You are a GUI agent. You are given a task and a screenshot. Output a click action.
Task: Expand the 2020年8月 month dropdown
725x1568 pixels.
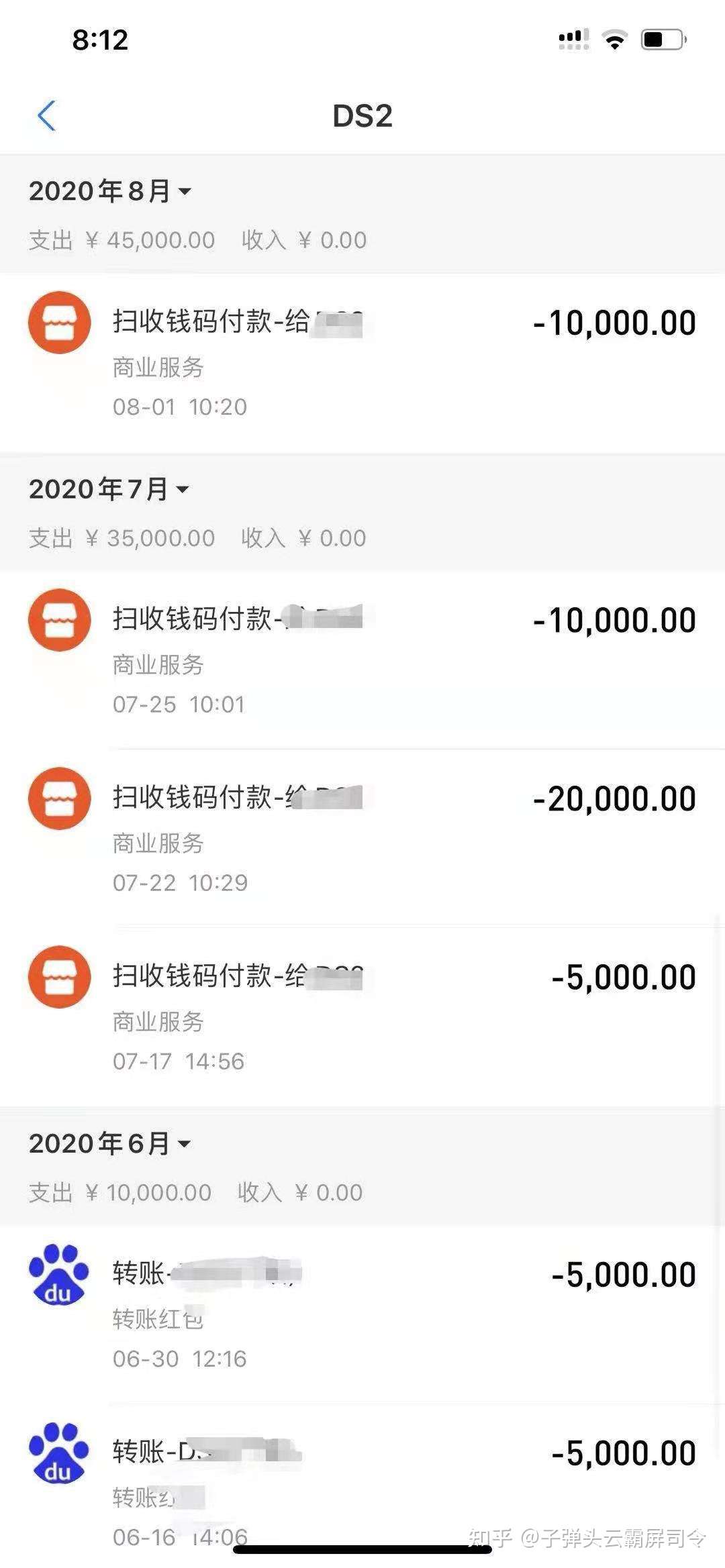point(110,191)
